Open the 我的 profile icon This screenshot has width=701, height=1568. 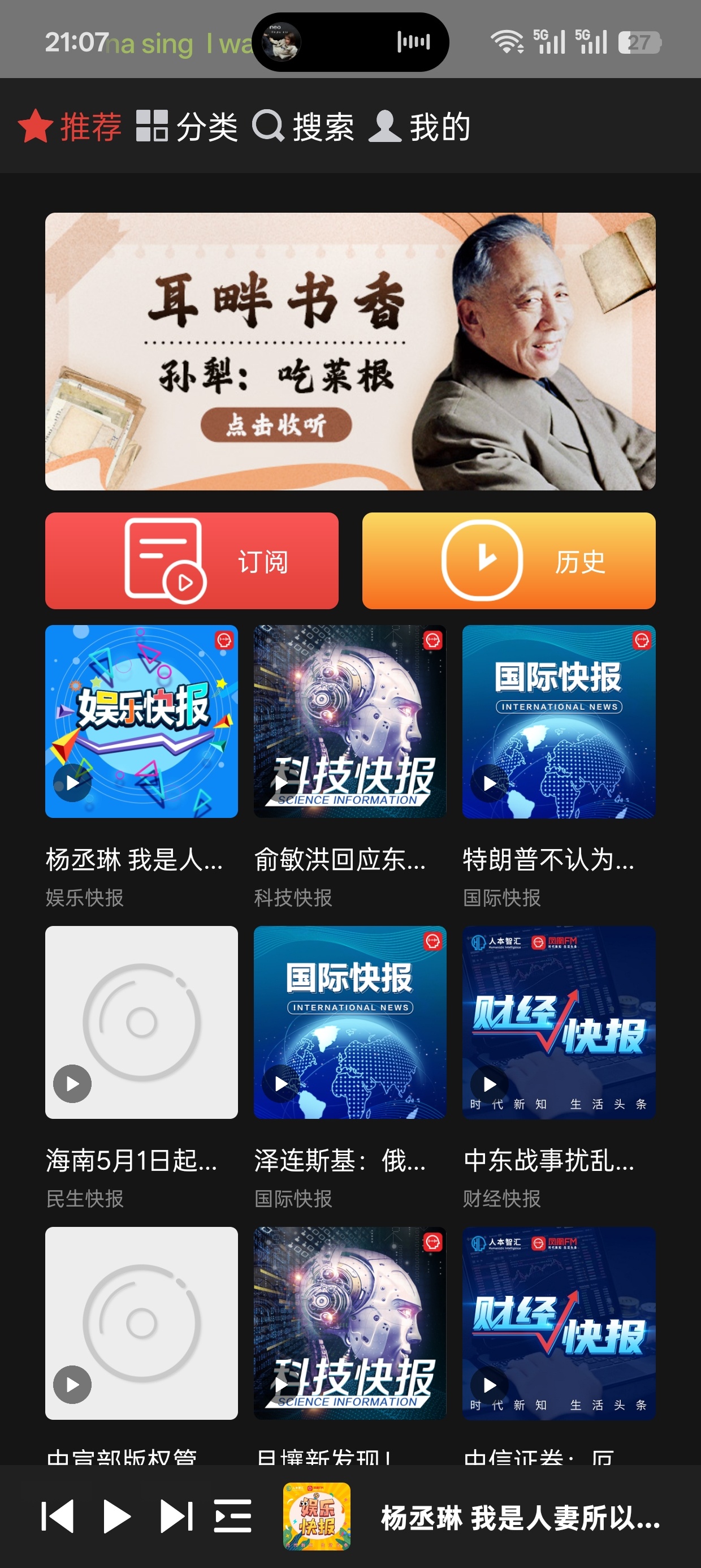(x=385, y=126)
